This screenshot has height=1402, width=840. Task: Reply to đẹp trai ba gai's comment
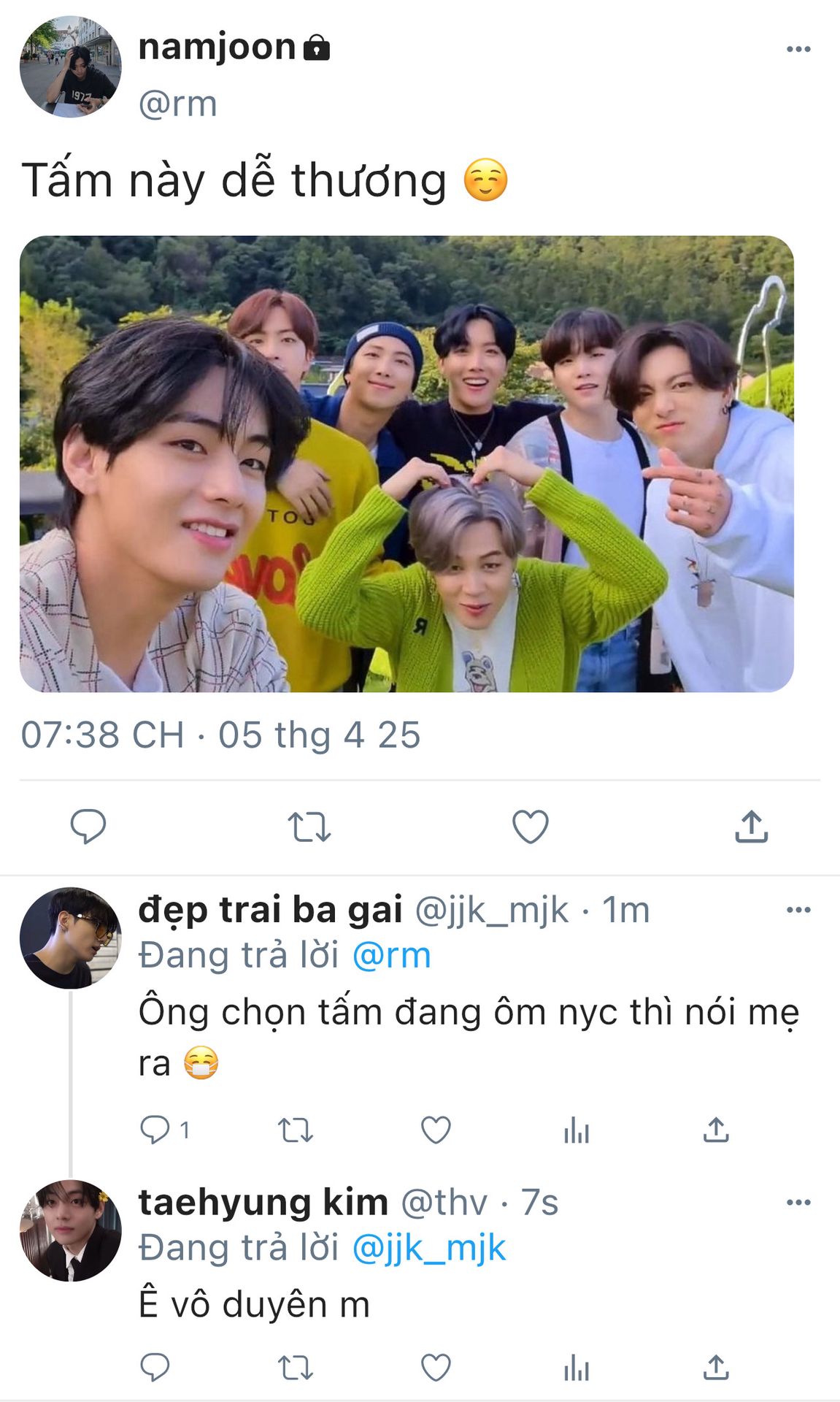[x=155, y=1130]
